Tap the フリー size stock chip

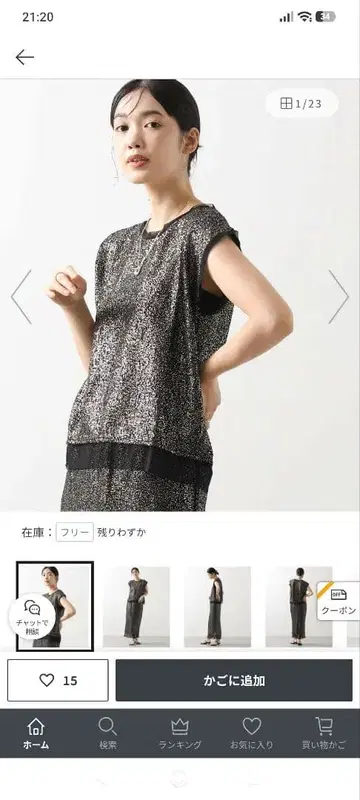[74, 532]
